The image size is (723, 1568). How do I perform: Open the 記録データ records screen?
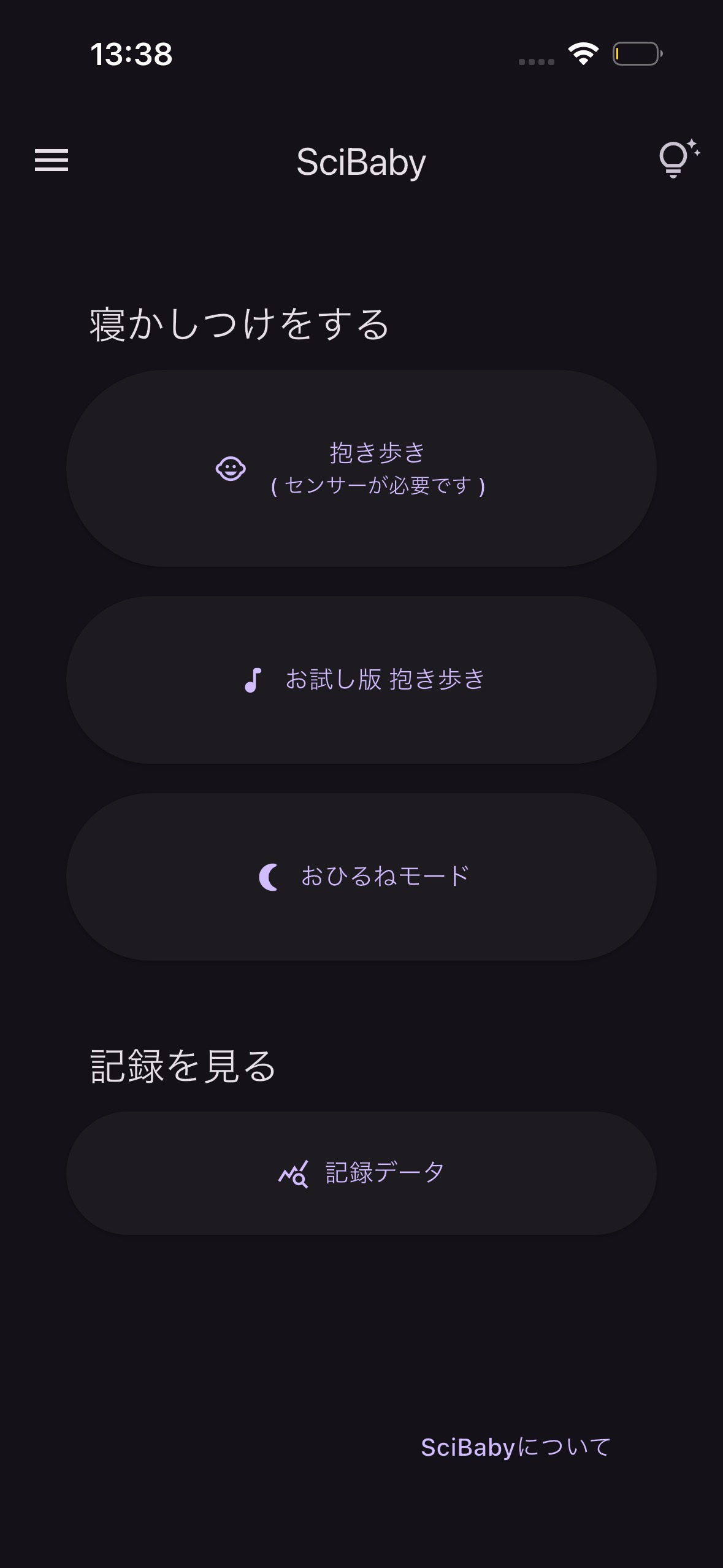pyautogui.click(x=361, y=1172)
